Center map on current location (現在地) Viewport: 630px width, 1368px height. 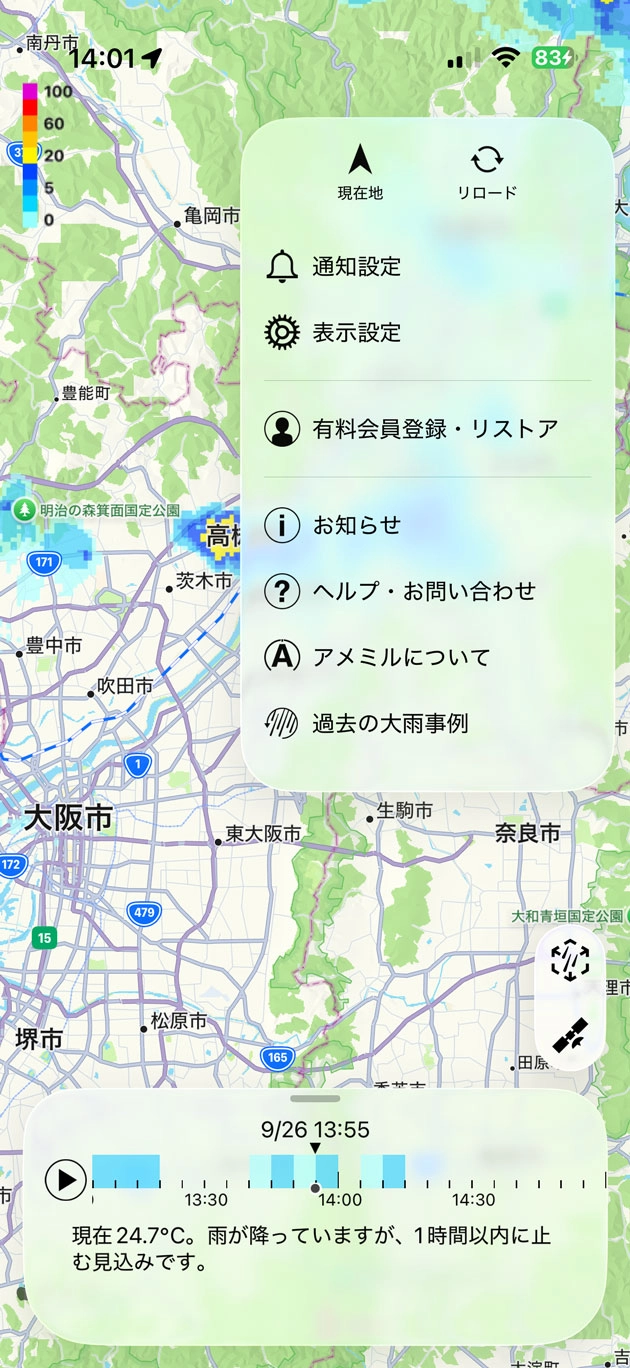(x=360, y=172)
